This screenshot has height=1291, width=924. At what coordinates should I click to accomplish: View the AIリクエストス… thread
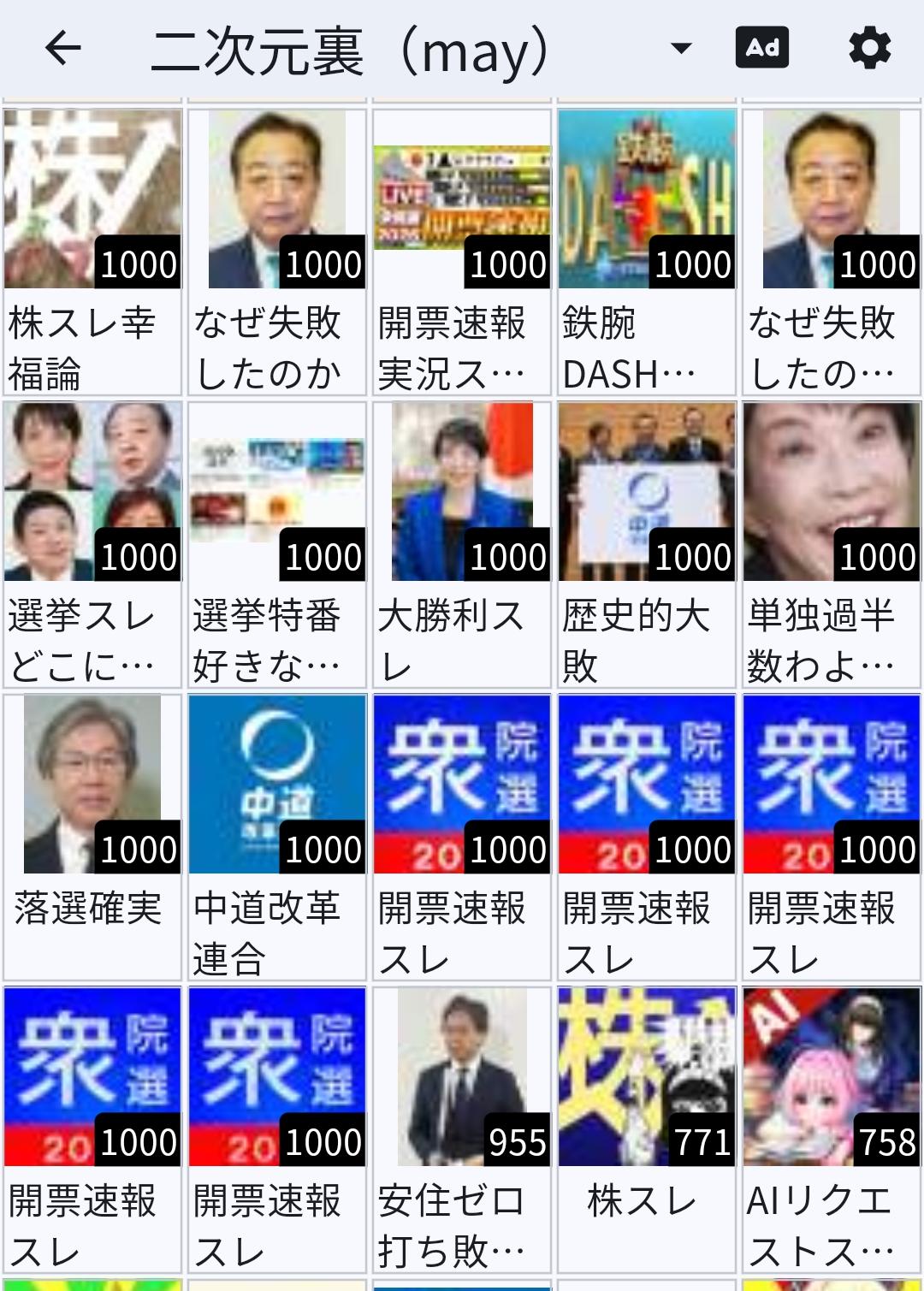click(832, 1129)
